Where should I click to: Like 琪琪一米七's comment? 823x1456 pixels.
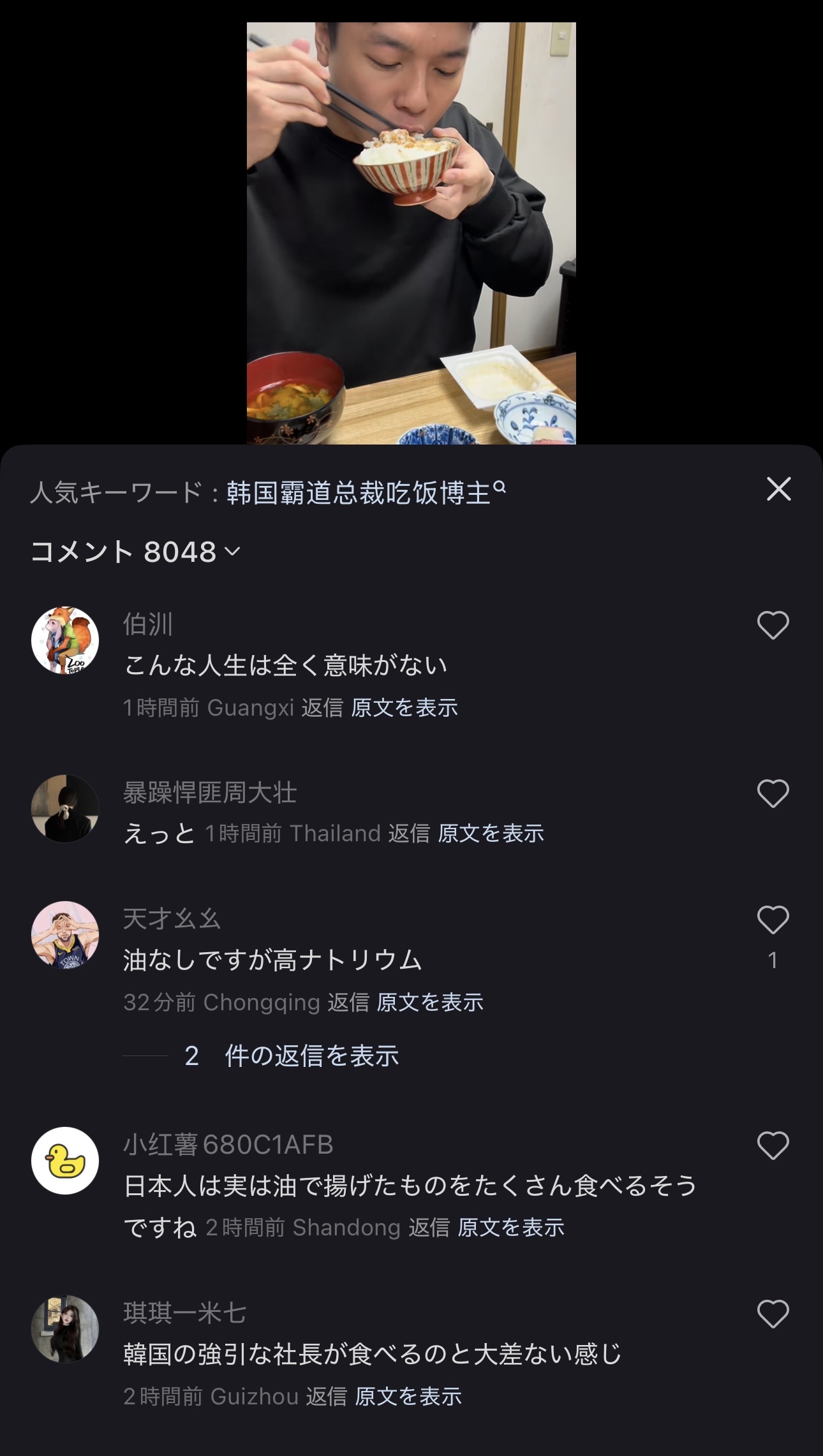773,1314
